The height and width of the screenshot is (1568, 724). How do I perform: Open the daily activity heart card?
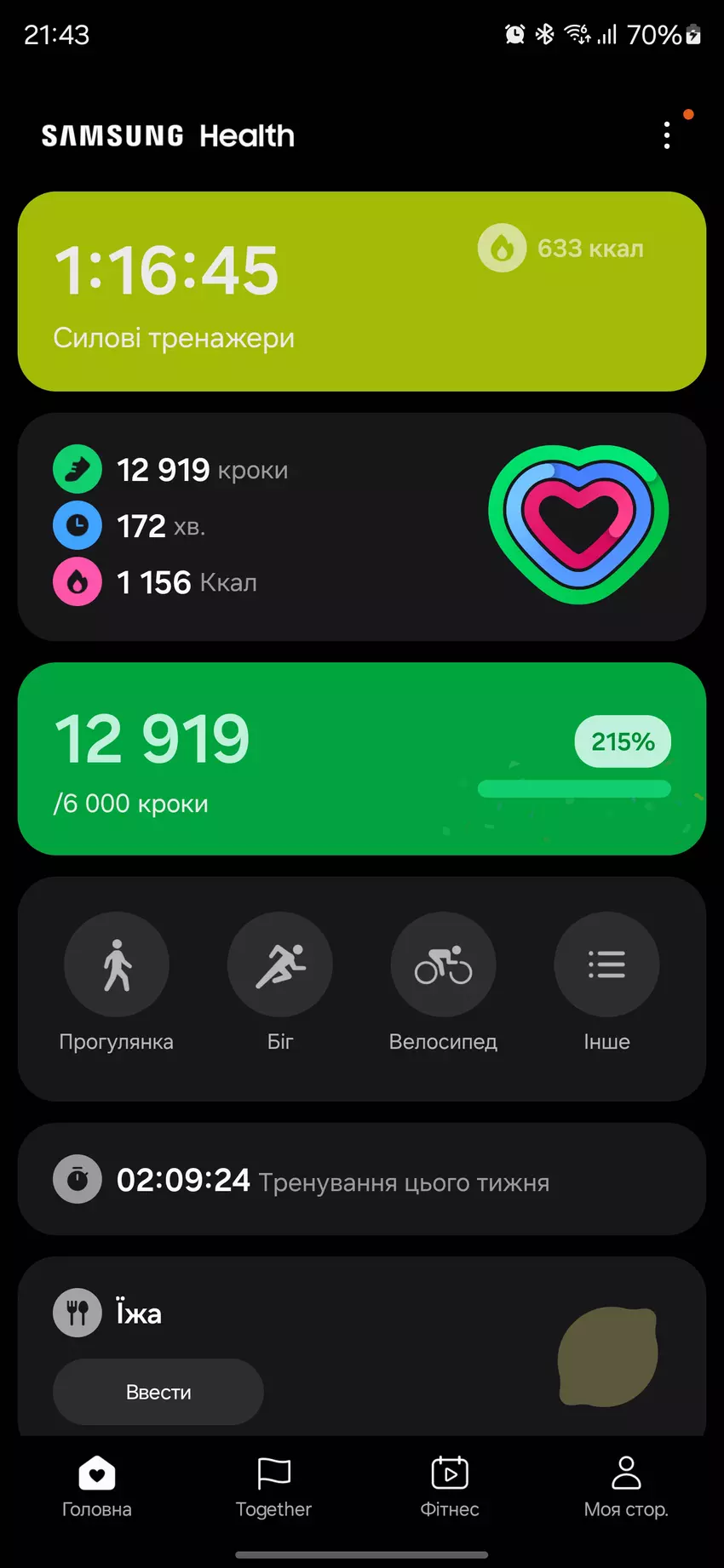pyautogui.click(x=361, y=526)
